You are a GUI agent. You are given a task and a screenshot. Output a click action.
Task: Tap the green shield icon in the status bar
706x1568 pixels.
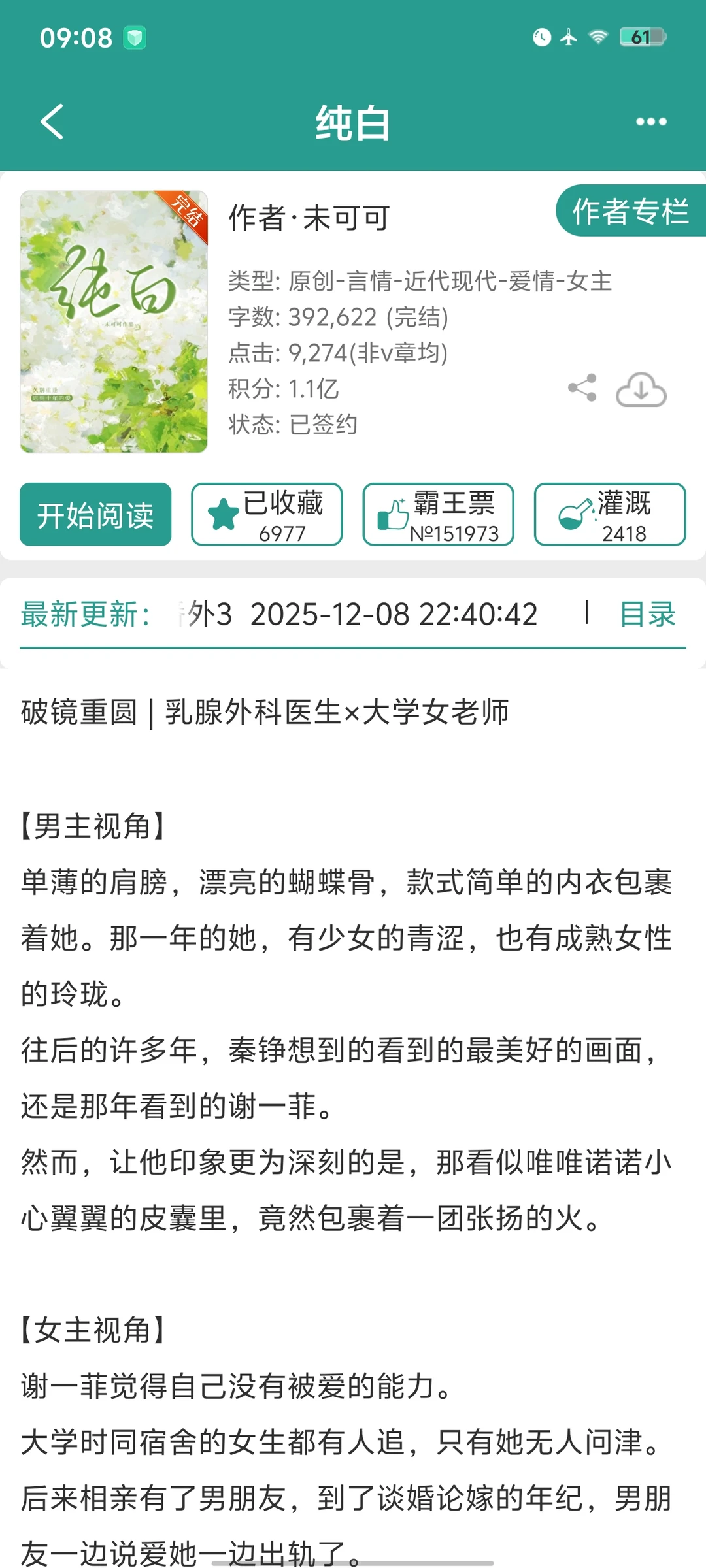135,39
